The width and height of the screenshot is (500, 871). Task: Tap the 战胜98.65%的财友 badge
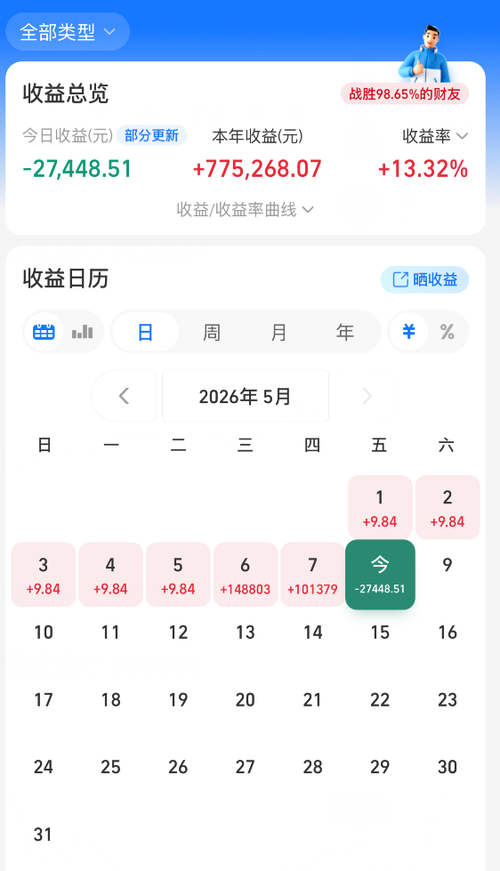[x=405, y=94]
